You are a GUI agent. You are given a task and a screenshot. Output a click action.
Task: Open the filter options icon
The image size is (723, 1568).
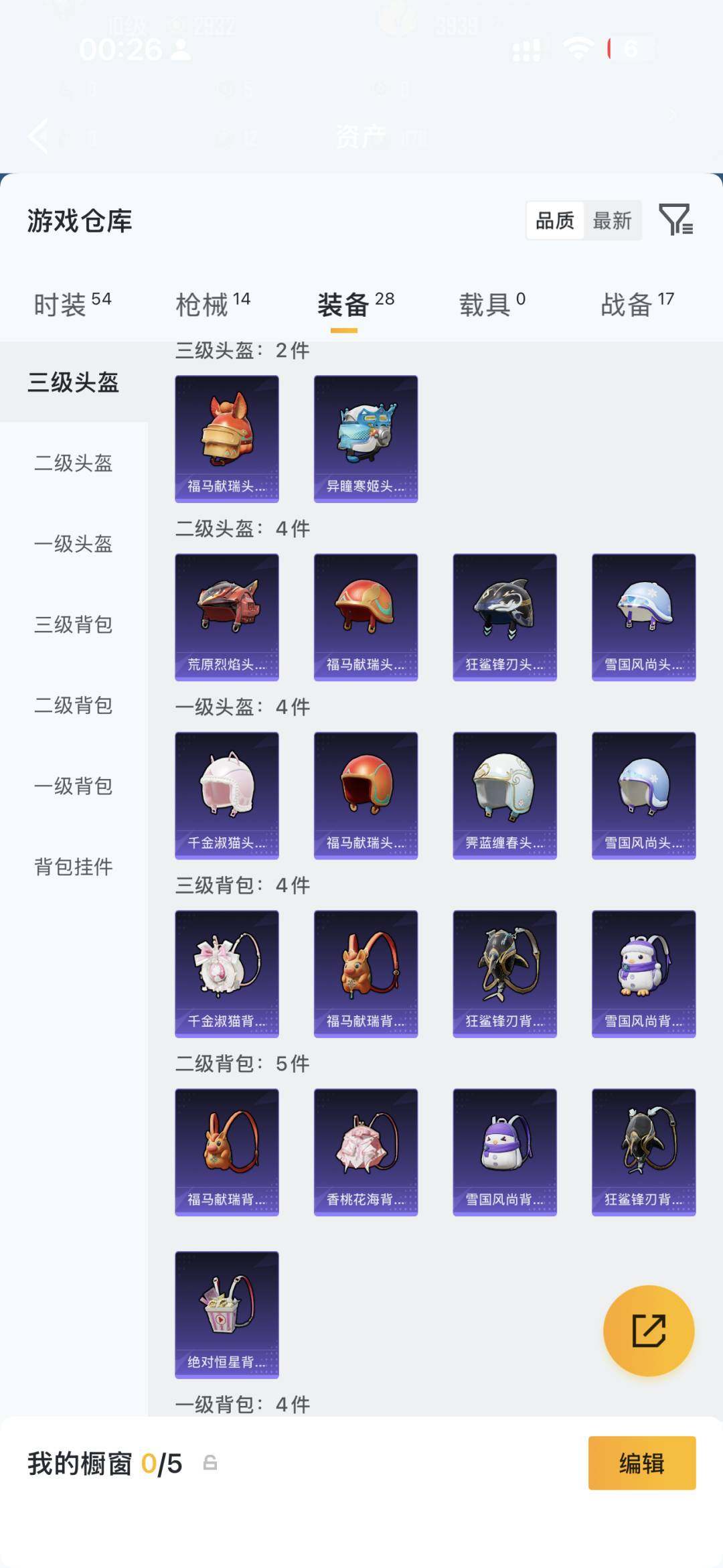coord(679,221)
